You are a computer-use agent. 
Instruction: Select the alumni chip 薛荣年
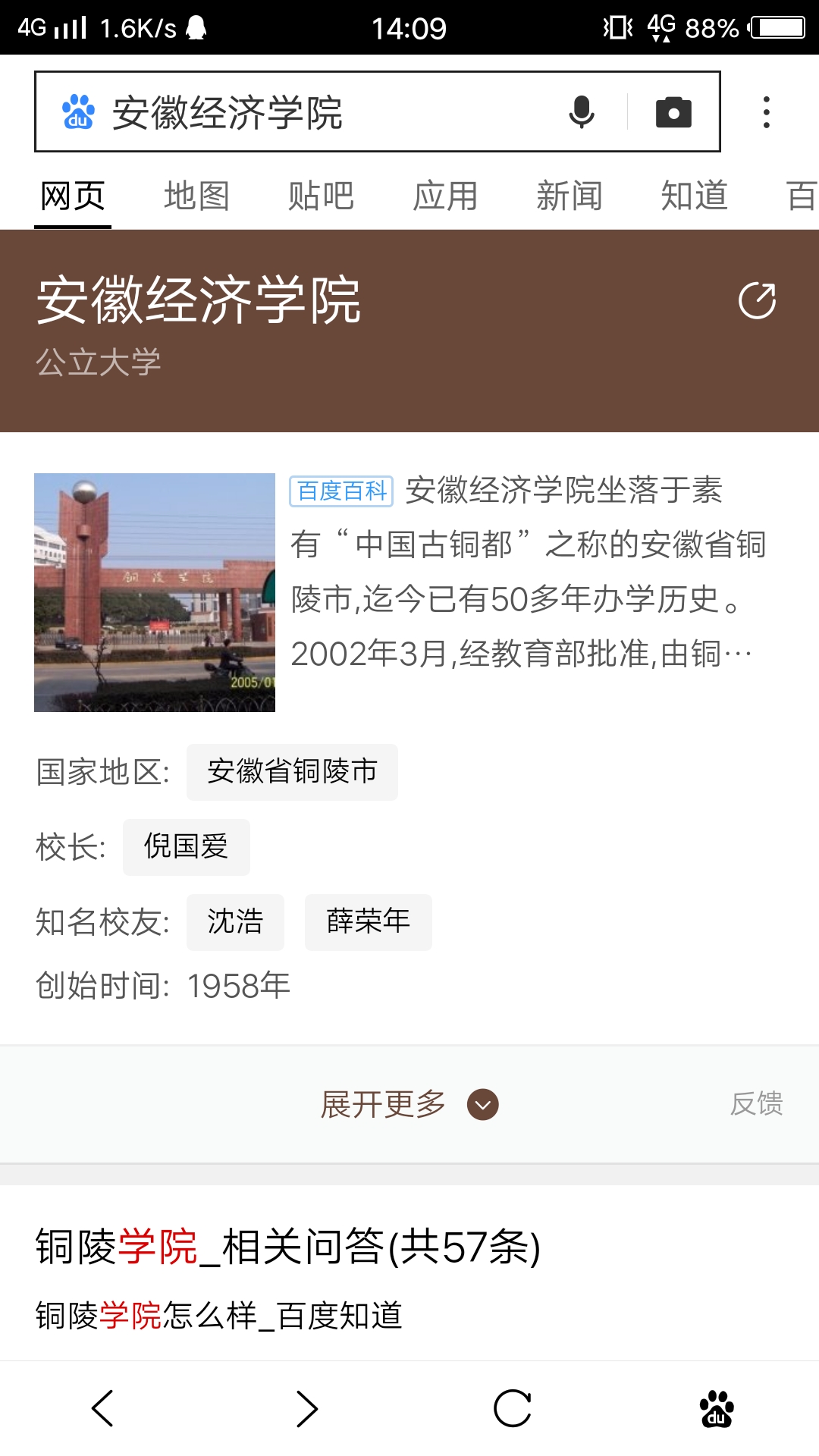[x=368, y=922]
